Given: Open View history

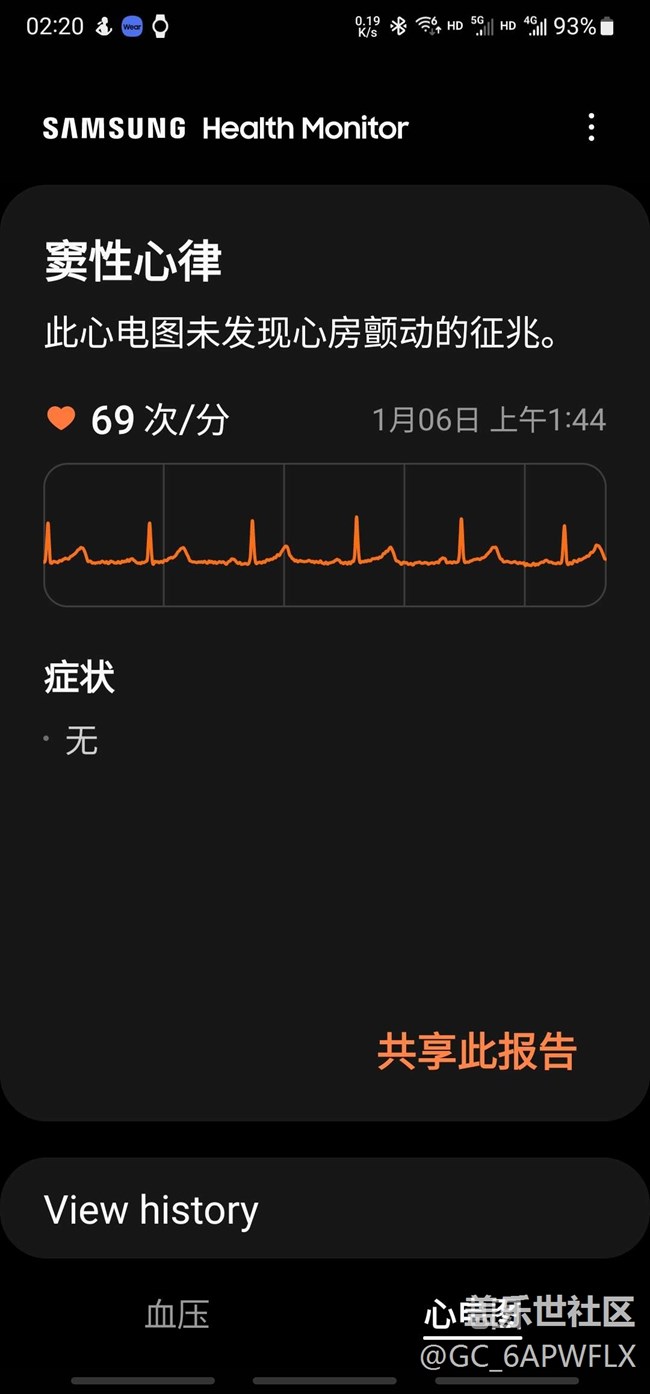Looking at the screenshot, I should click(x=324, y=1210).
